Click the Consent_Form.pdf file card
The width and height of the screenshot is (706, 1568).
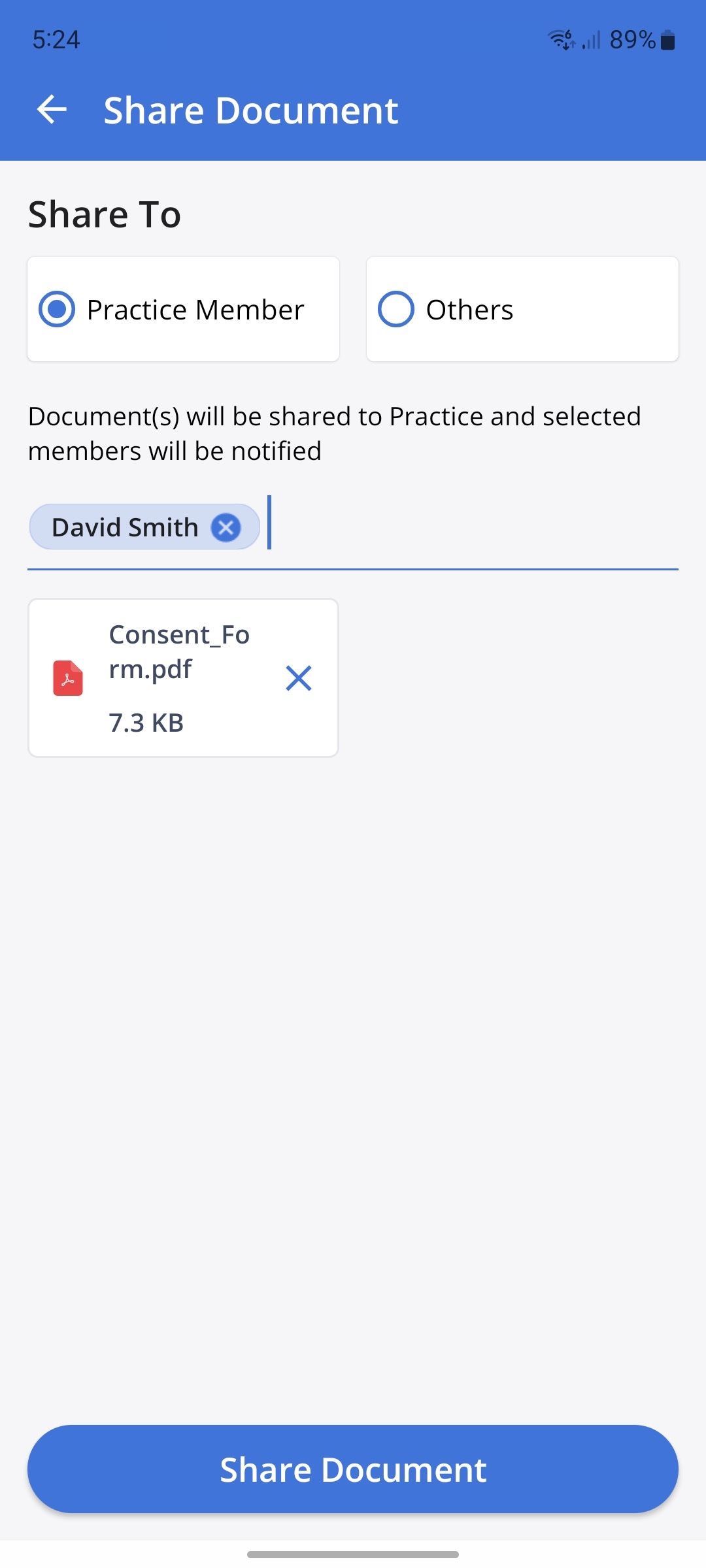point(183,678)
